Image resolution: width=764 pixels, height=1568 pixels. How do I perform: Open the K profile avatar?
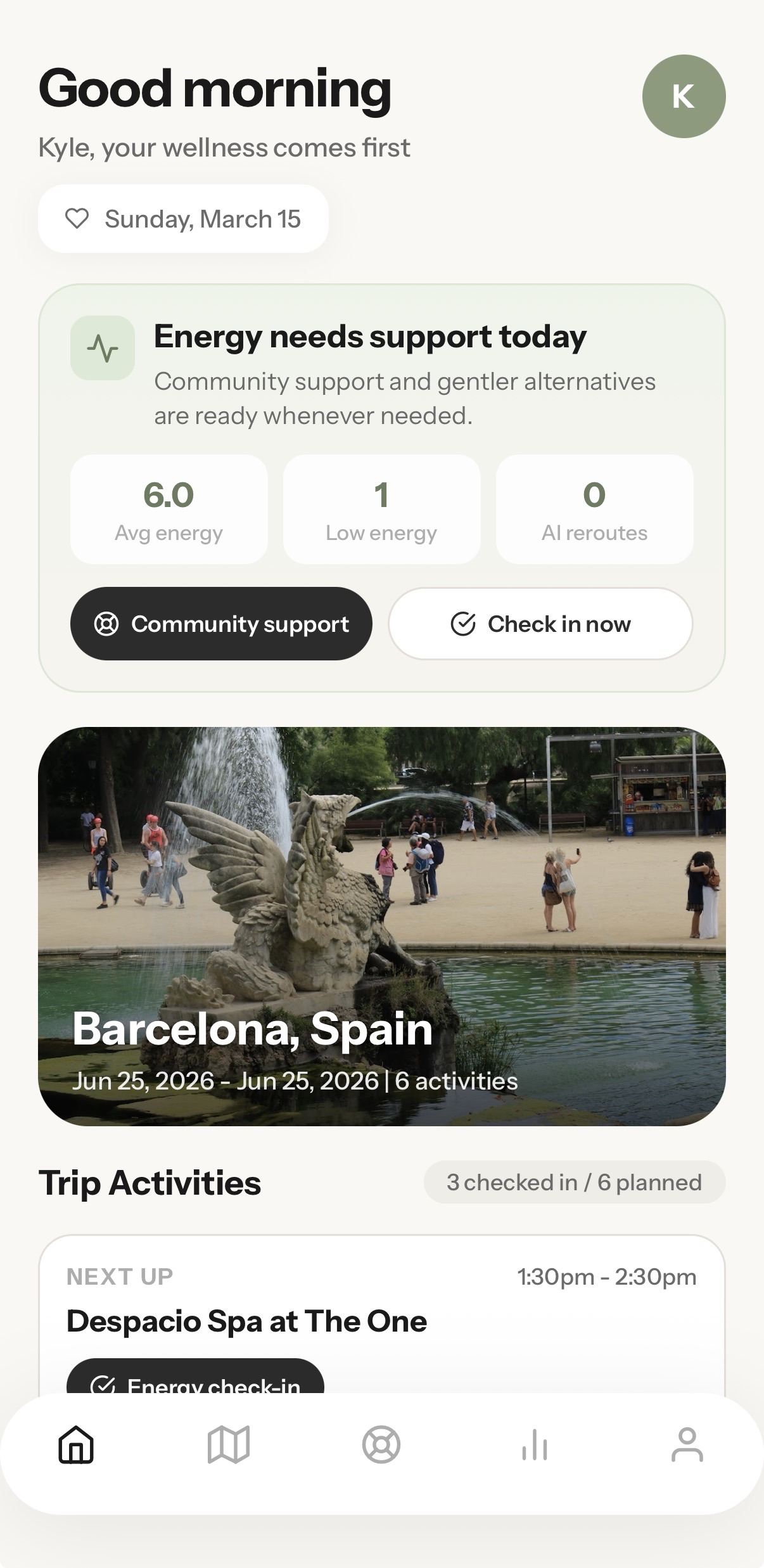[x=684, y=96]
